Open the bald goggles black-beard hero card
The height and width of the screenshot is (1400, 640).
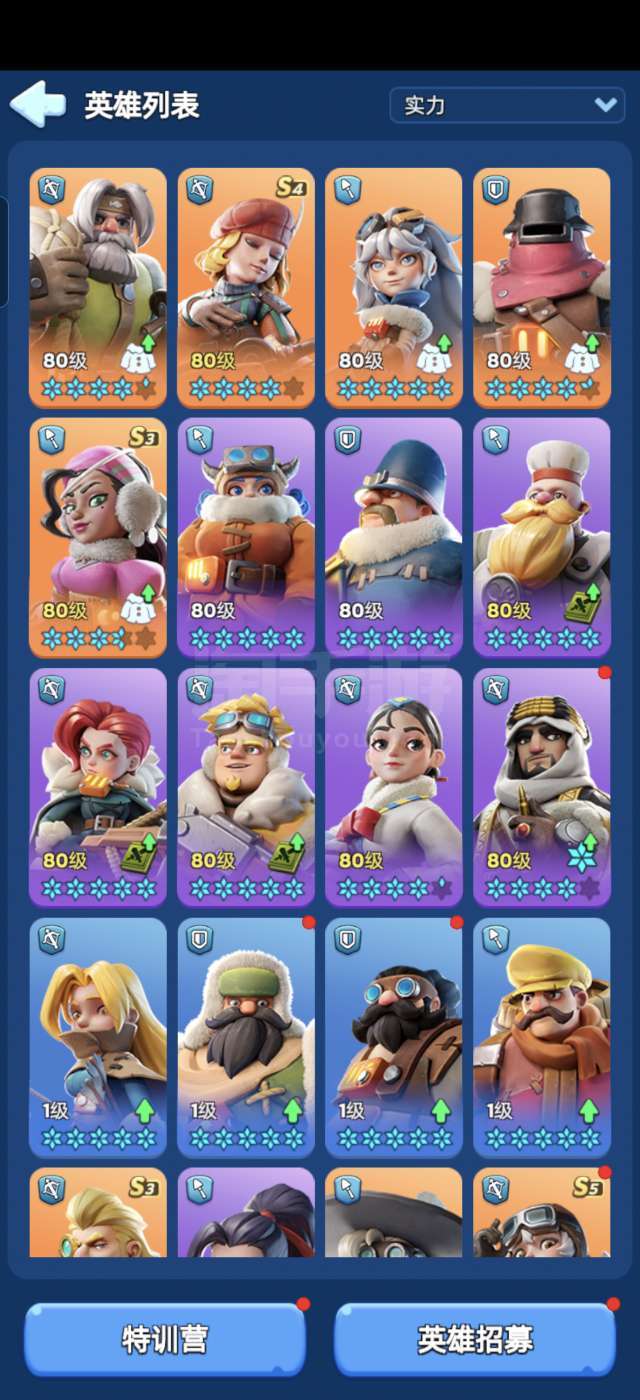click(394, 1038)
